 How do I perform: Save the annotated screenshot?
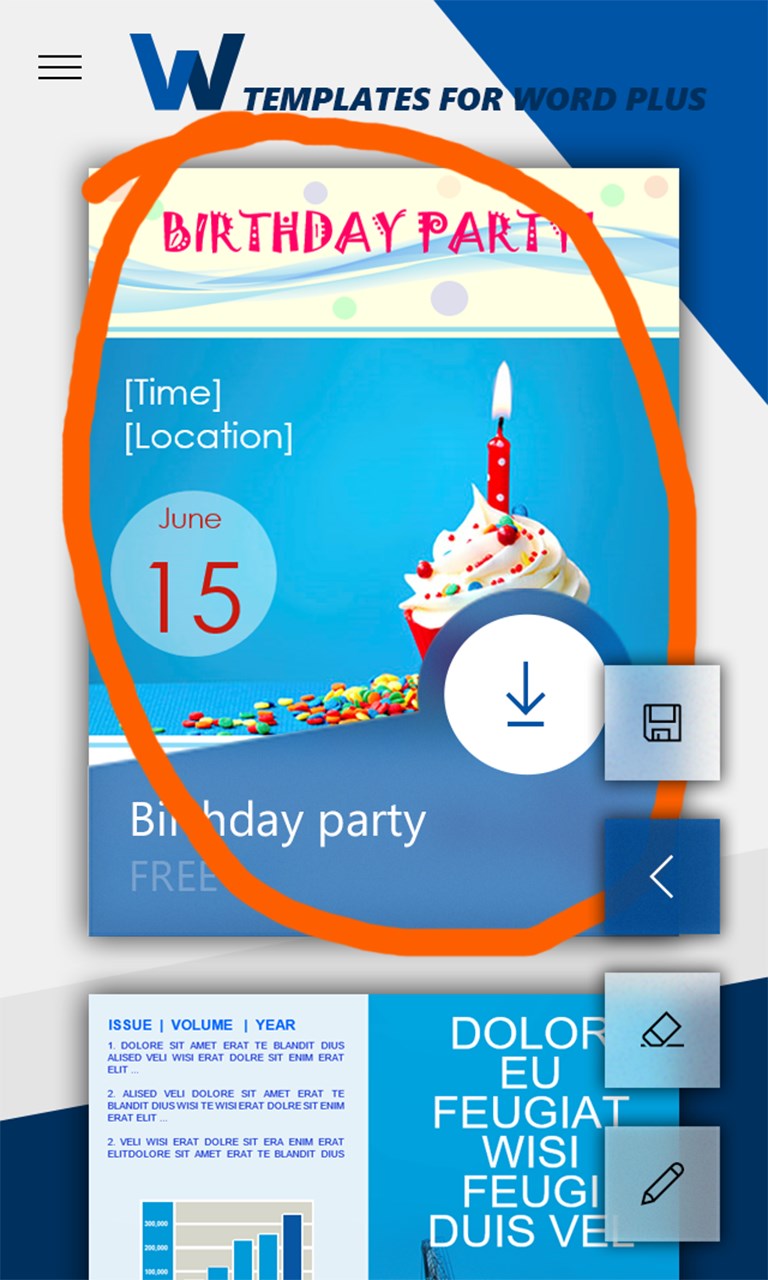click(x=662, y=722)
